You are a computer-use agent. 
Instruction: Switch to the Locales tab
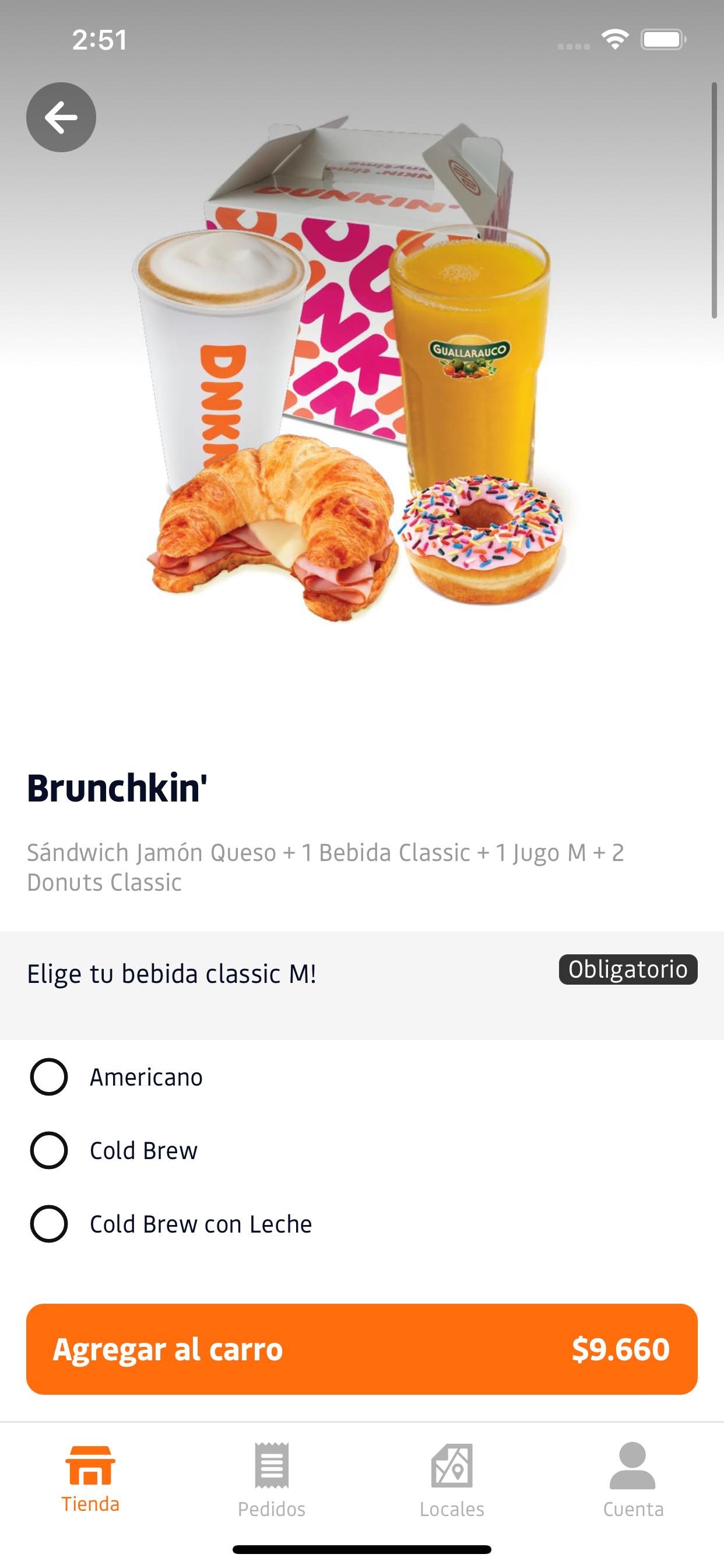(452, 1480)
